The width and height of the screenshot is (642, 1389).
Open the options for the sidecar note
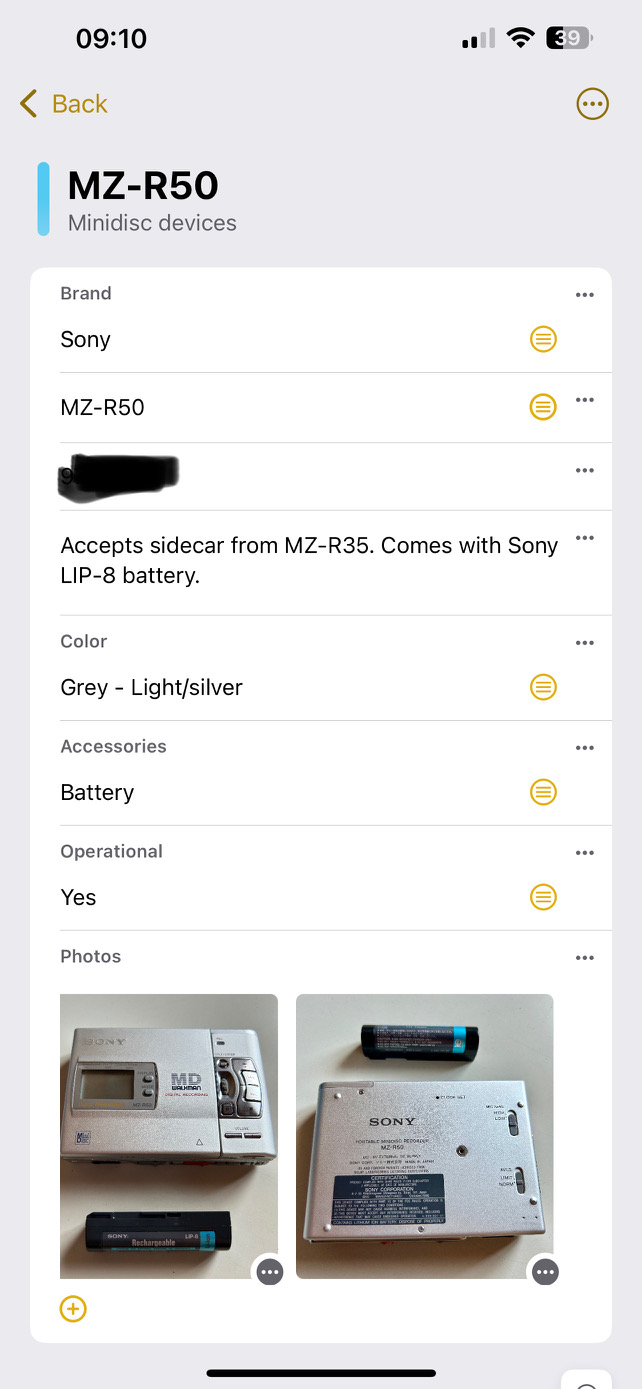point(585,538)
